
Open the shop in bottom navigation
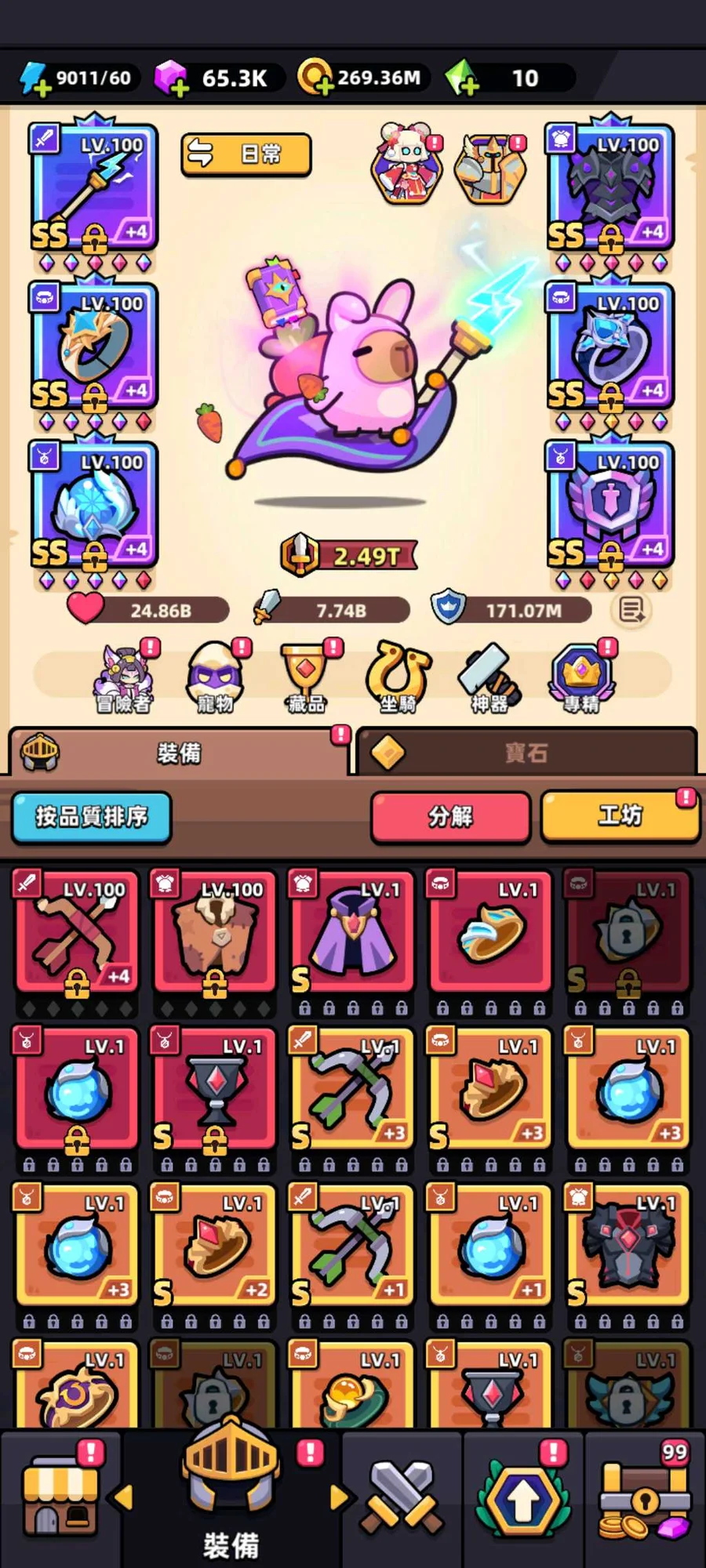[60, 1499]
